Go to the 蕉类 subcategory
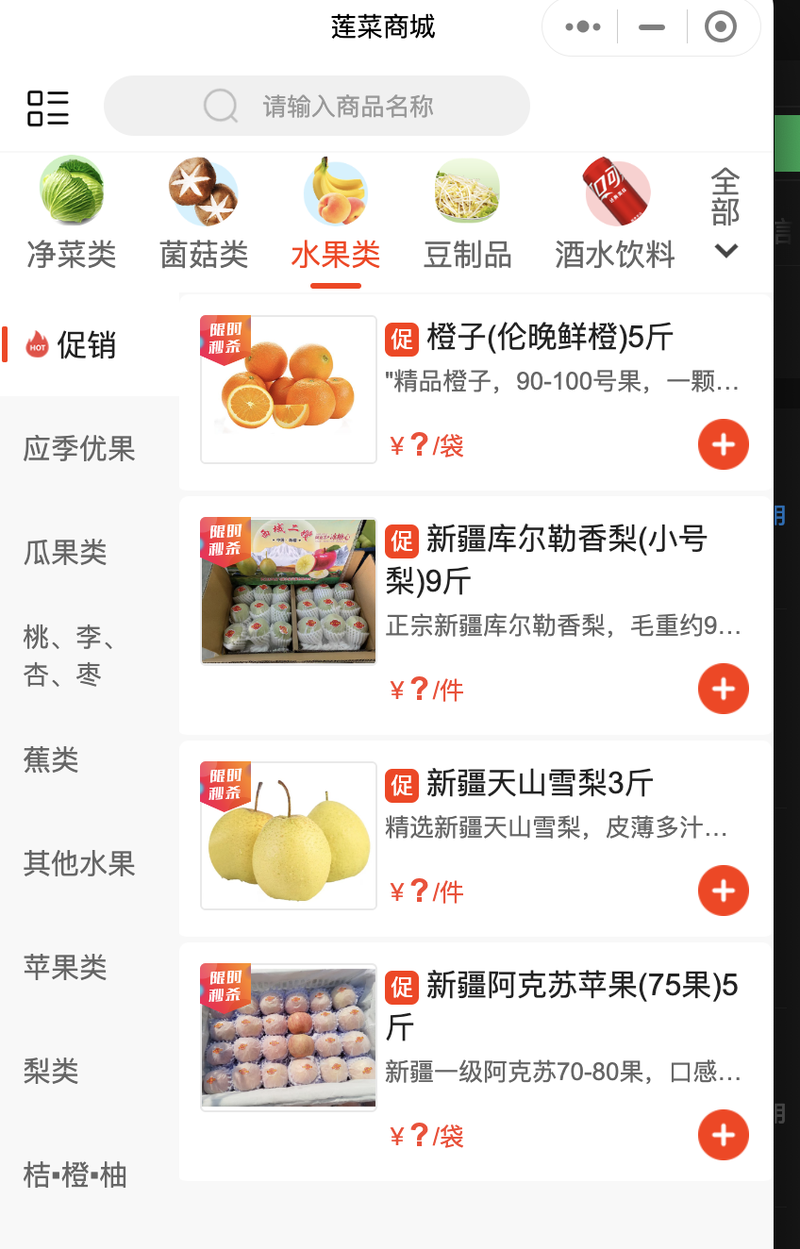Screen dimensions: 800x1249 [x=51, y=759]
